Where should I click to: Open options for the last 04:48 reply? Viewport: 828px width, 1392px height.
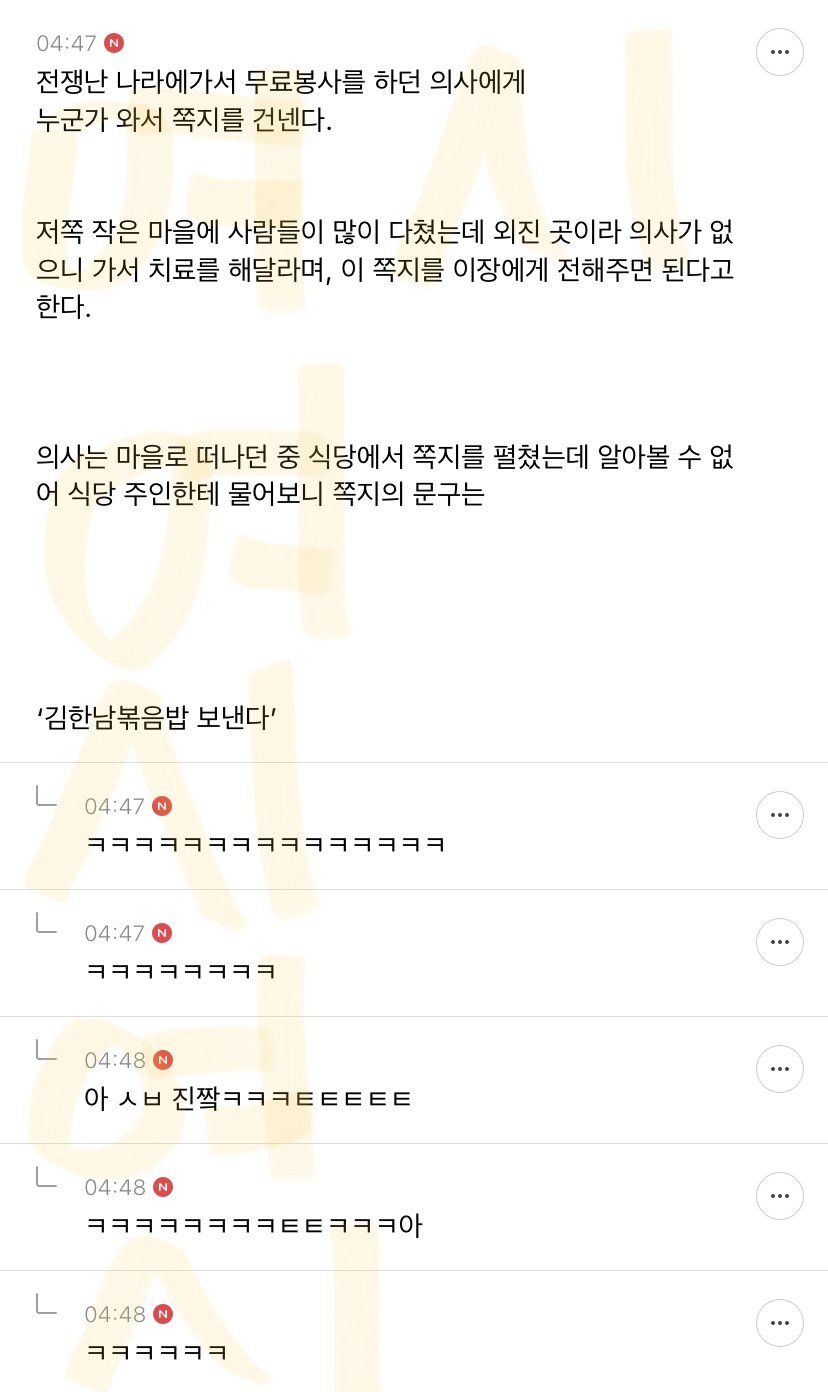780,1323
